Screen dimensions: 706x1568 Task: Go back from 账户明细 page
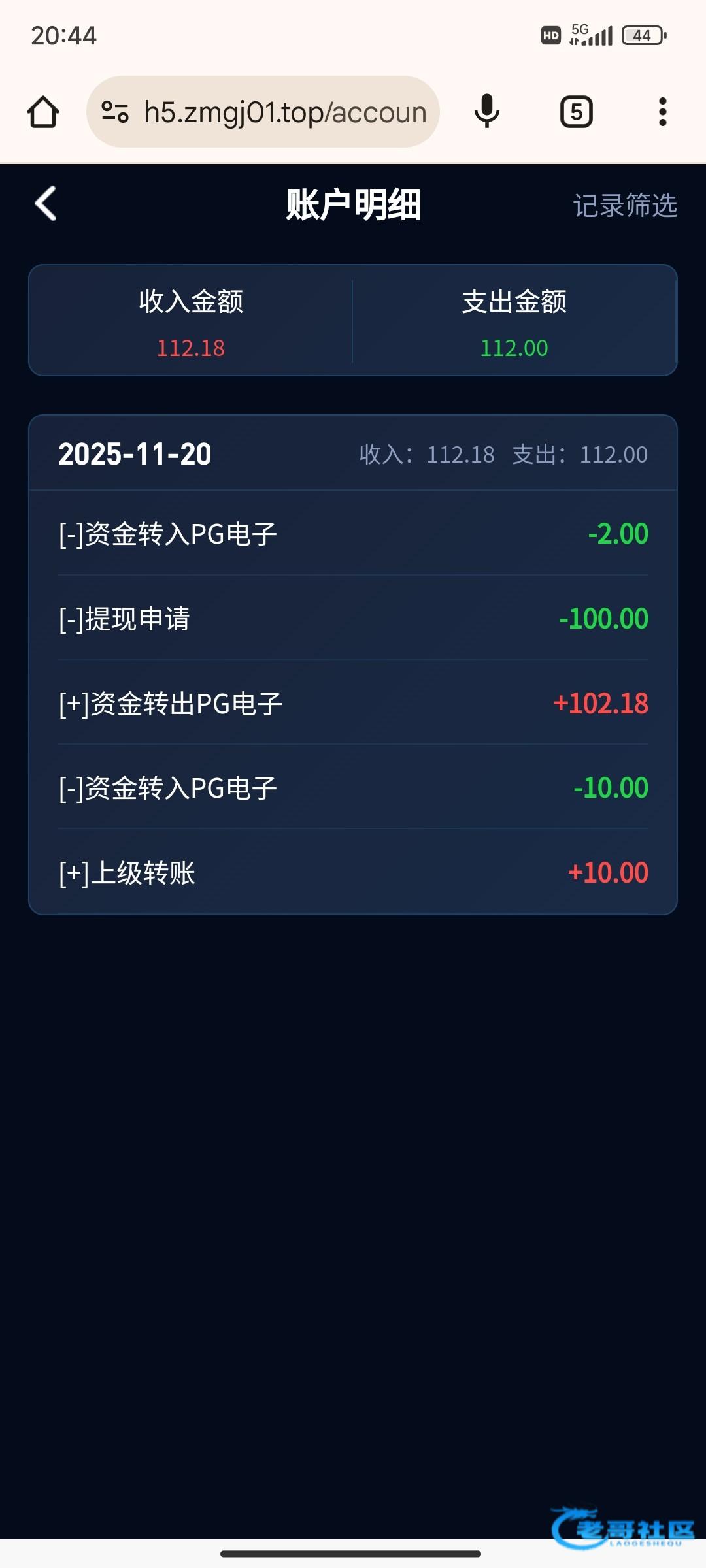pos(46,204)
